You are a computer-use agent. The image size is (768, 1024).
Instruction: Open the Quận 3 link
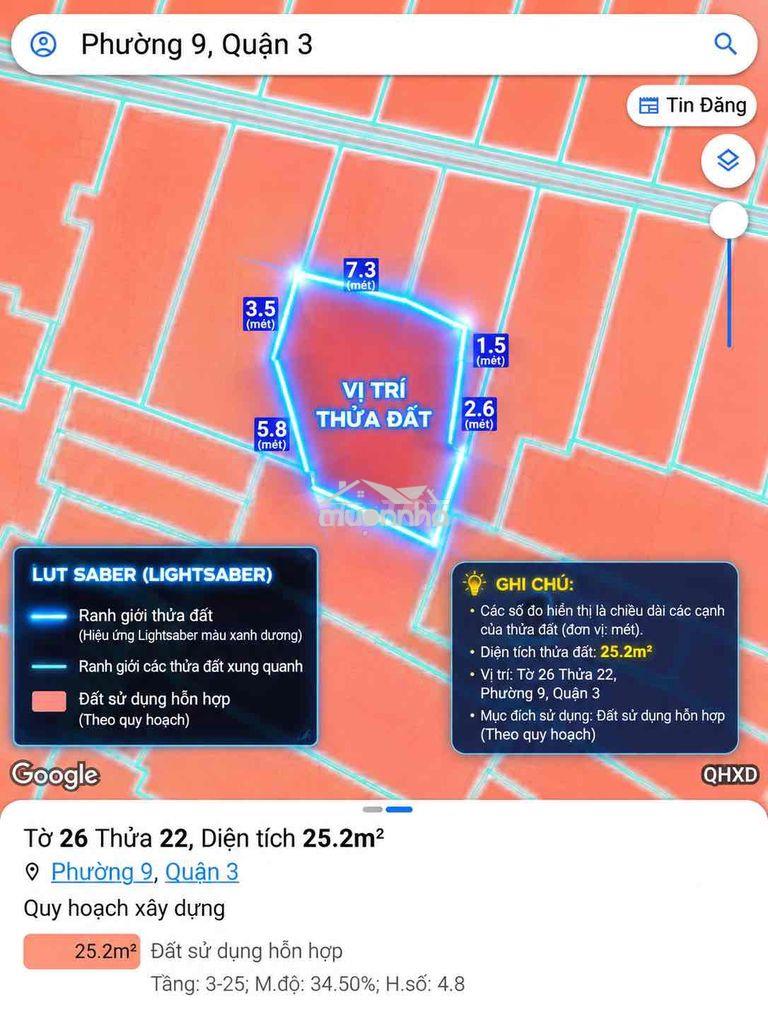[202, 872]
